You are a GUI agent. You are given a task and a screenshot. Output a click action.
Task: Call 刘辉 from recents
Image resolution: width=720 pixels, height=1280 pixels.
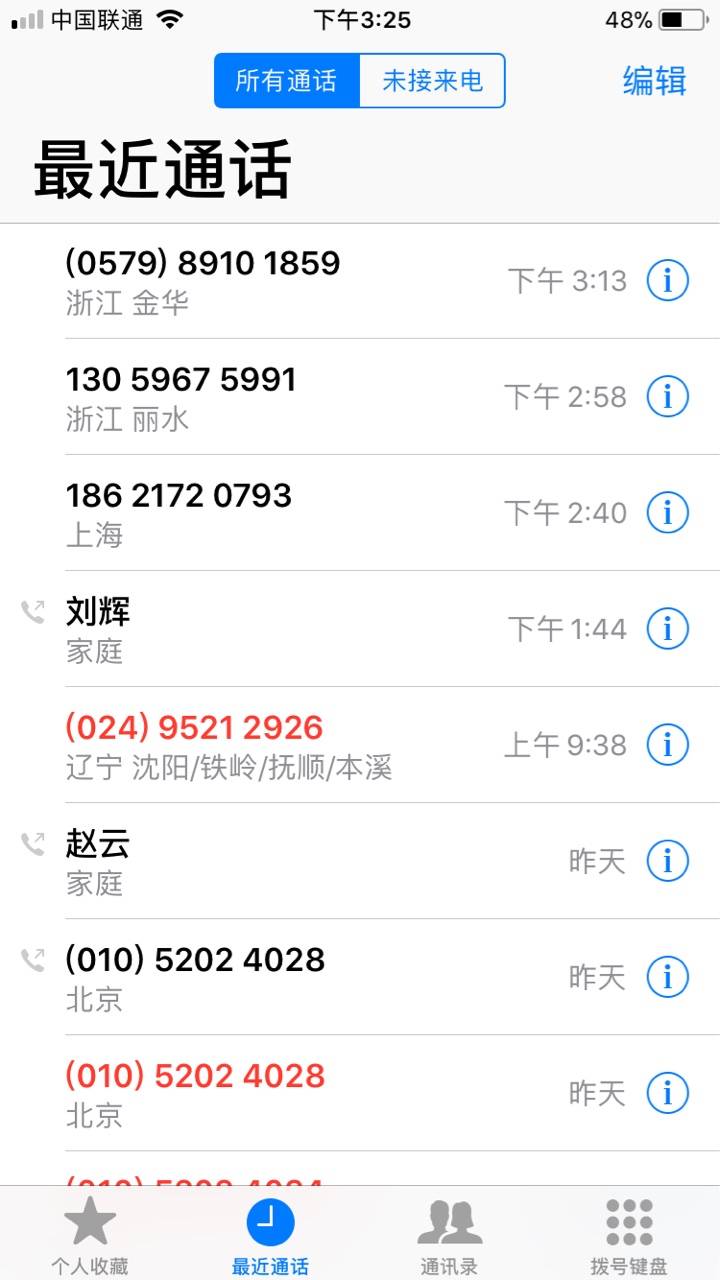click(x=360, y=629)
